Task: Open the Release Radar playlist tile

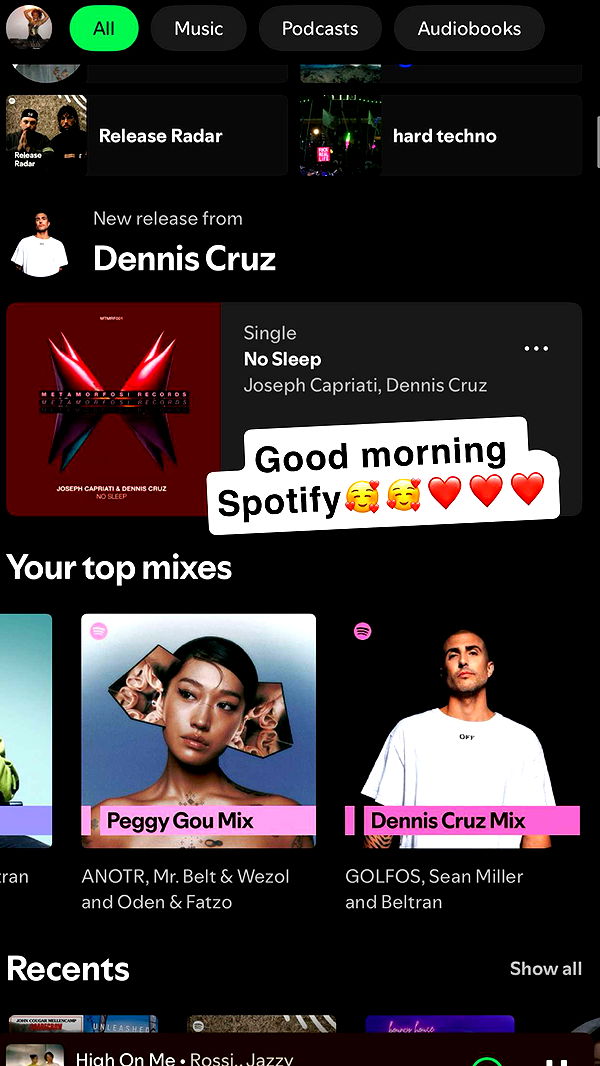Action: pyautogui.click(x=146, y=136)
